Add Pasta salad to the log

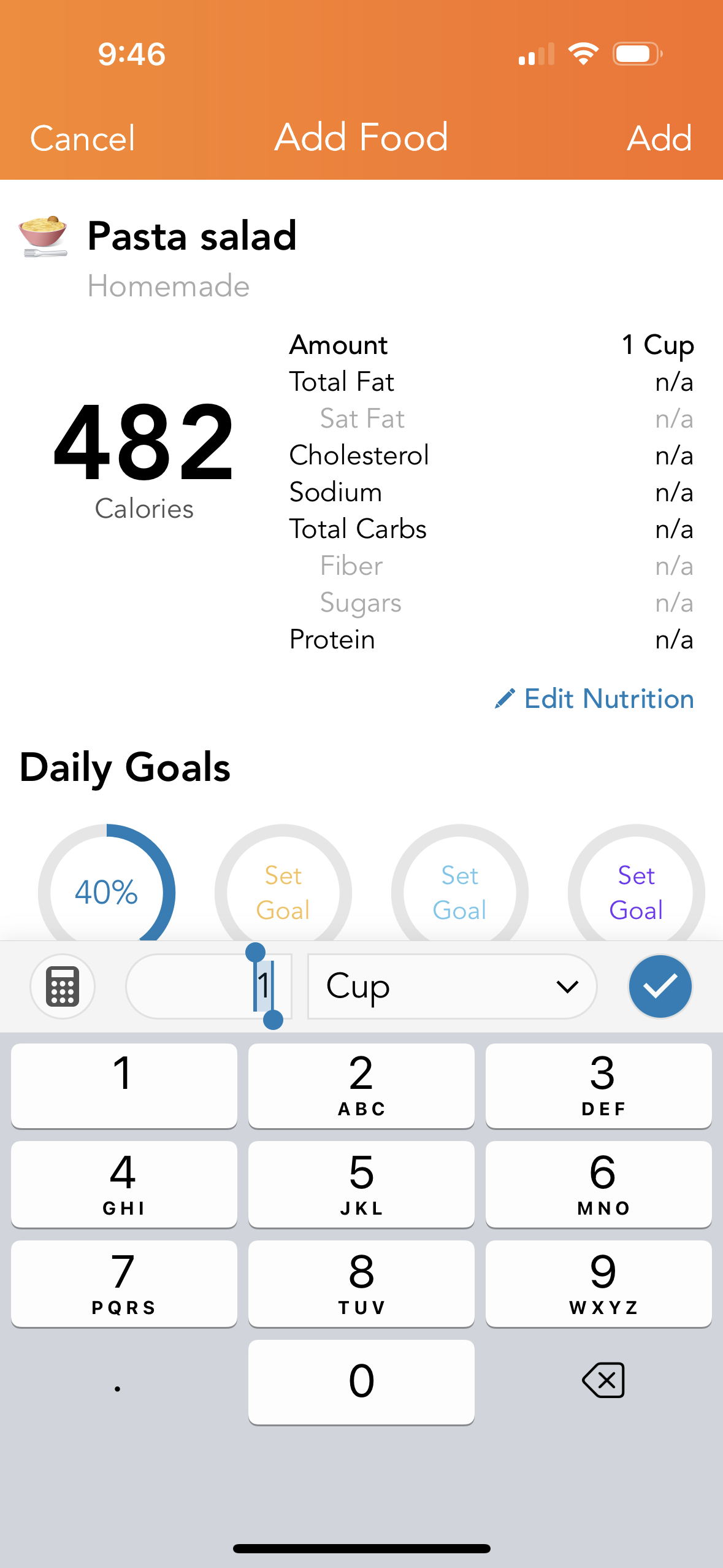(659, 138)
